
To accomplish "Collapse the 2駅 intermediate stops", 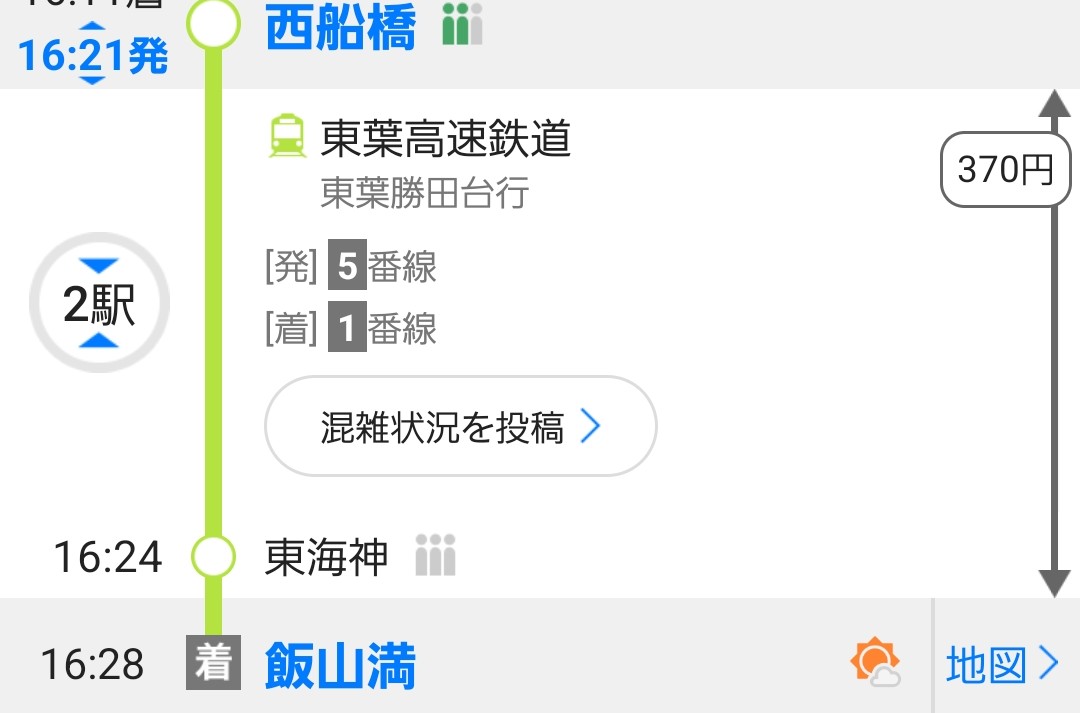I will [x=99, y=305].
